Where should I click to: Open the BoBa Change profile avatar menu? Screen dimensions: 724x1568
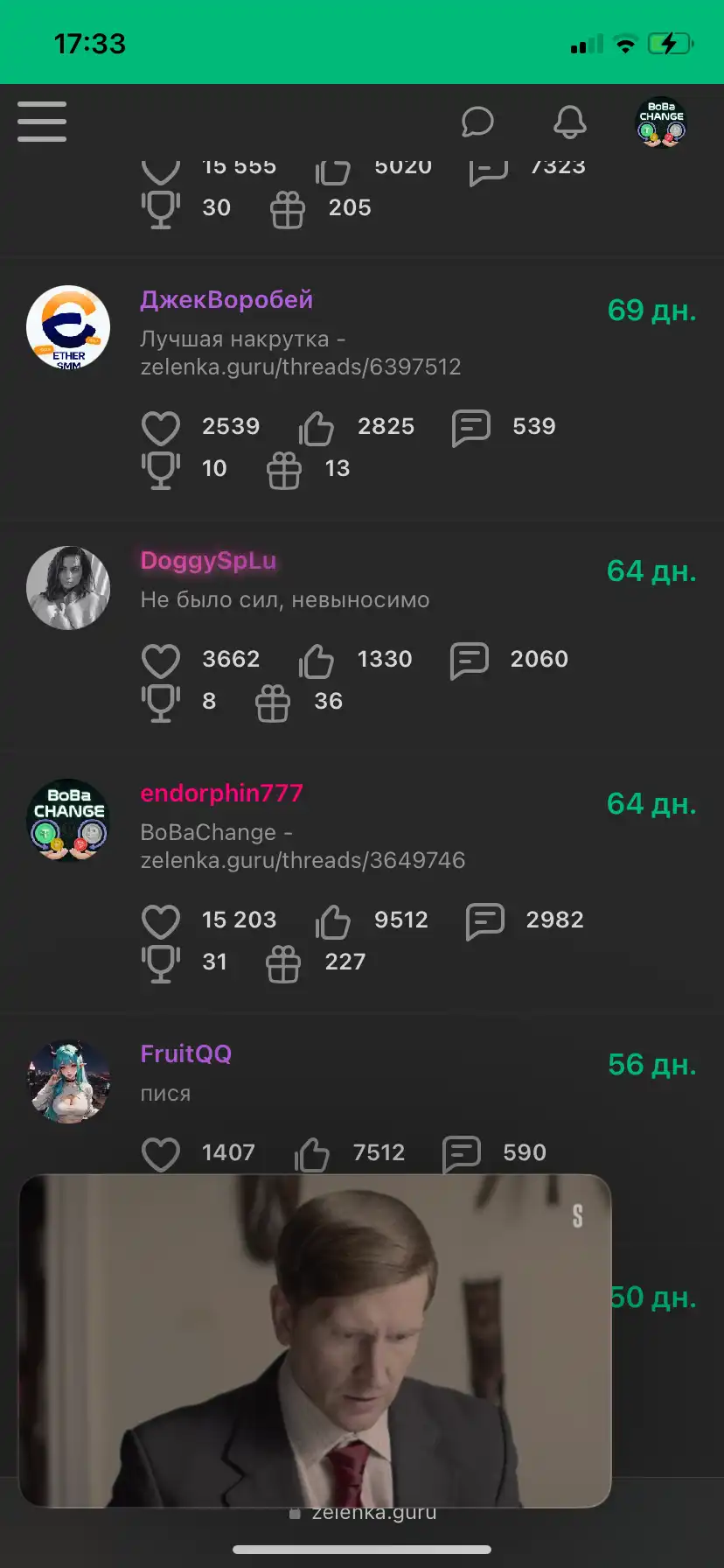click(661, 122)
